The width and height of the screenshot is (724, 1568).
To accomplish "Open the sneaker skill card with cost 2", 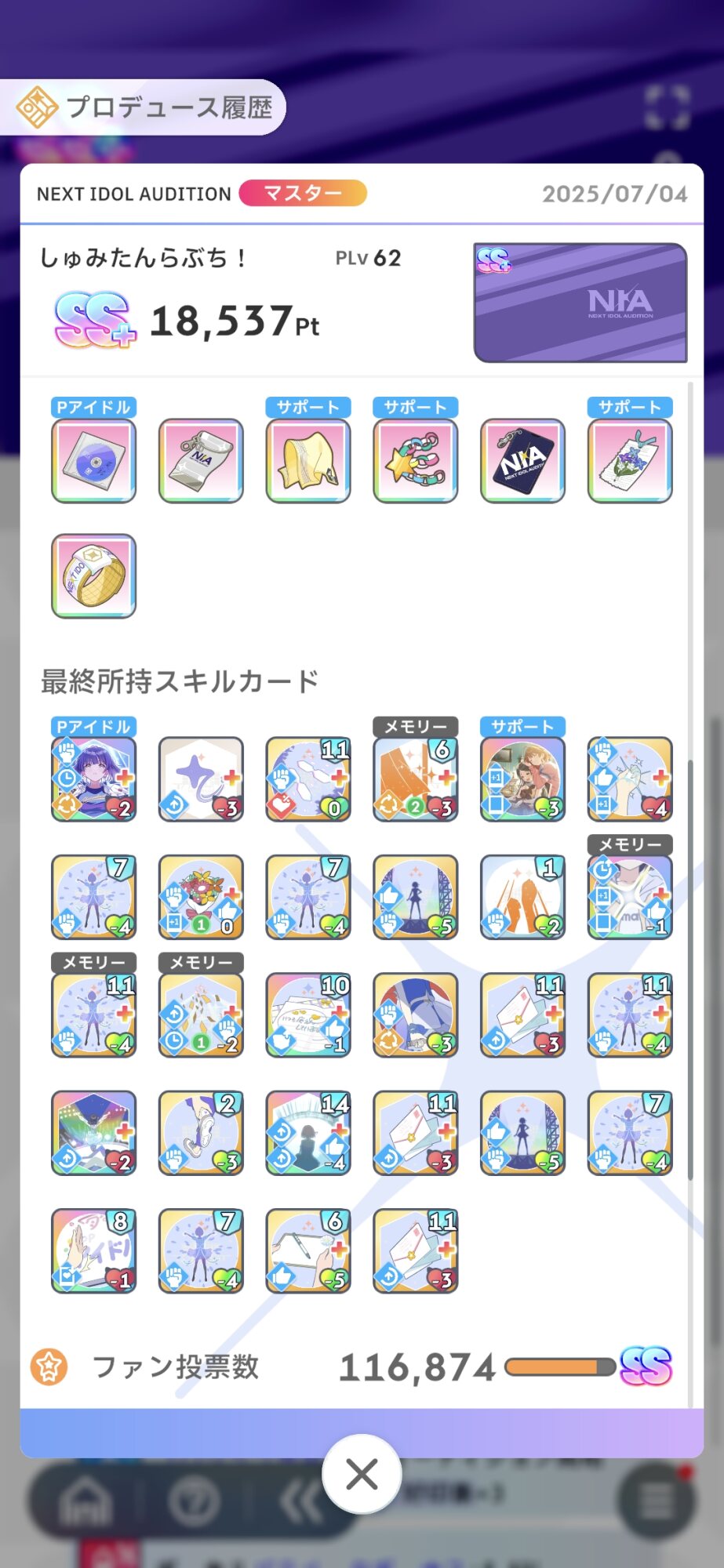I will (x=201, y=1133).
